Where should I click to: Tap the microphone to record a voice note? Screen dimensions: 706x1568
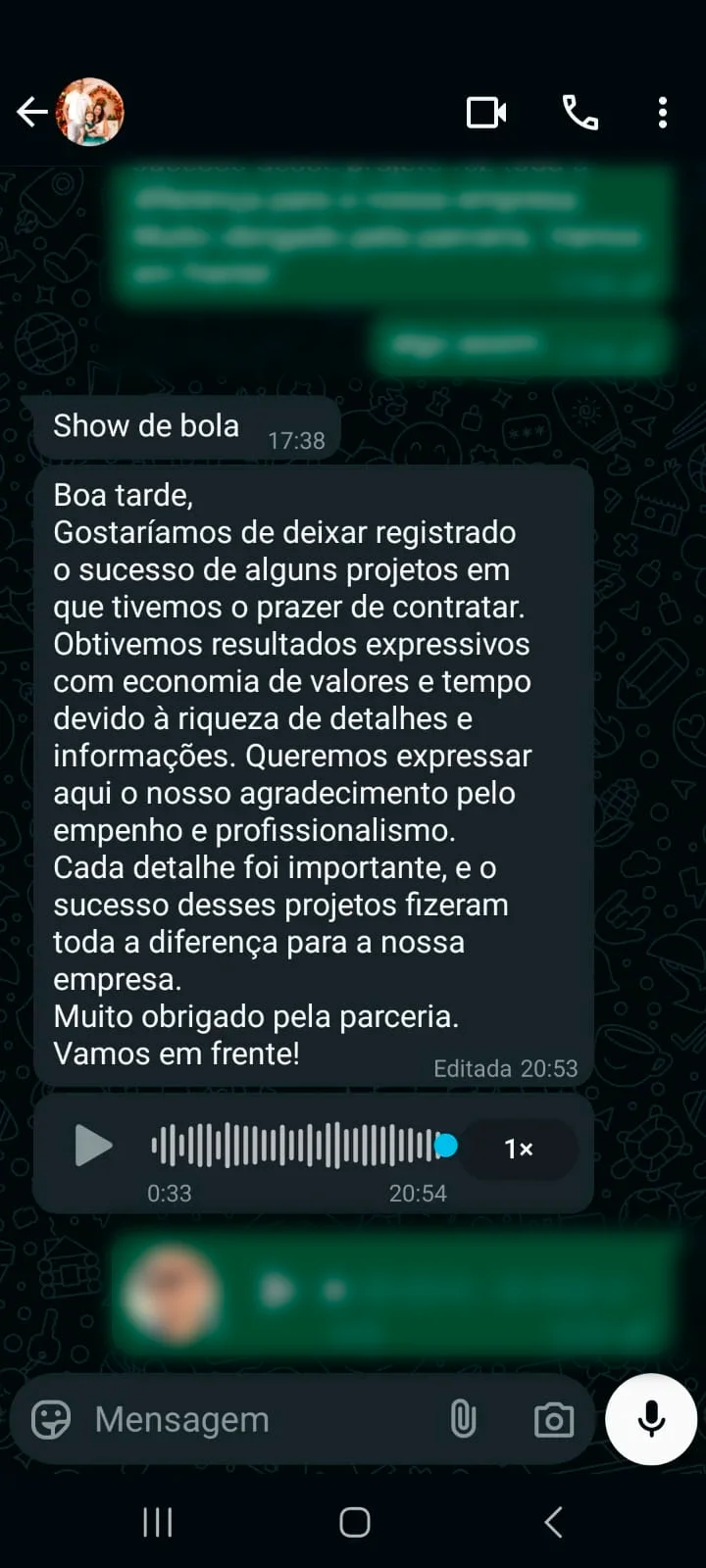click(650, 1419)
